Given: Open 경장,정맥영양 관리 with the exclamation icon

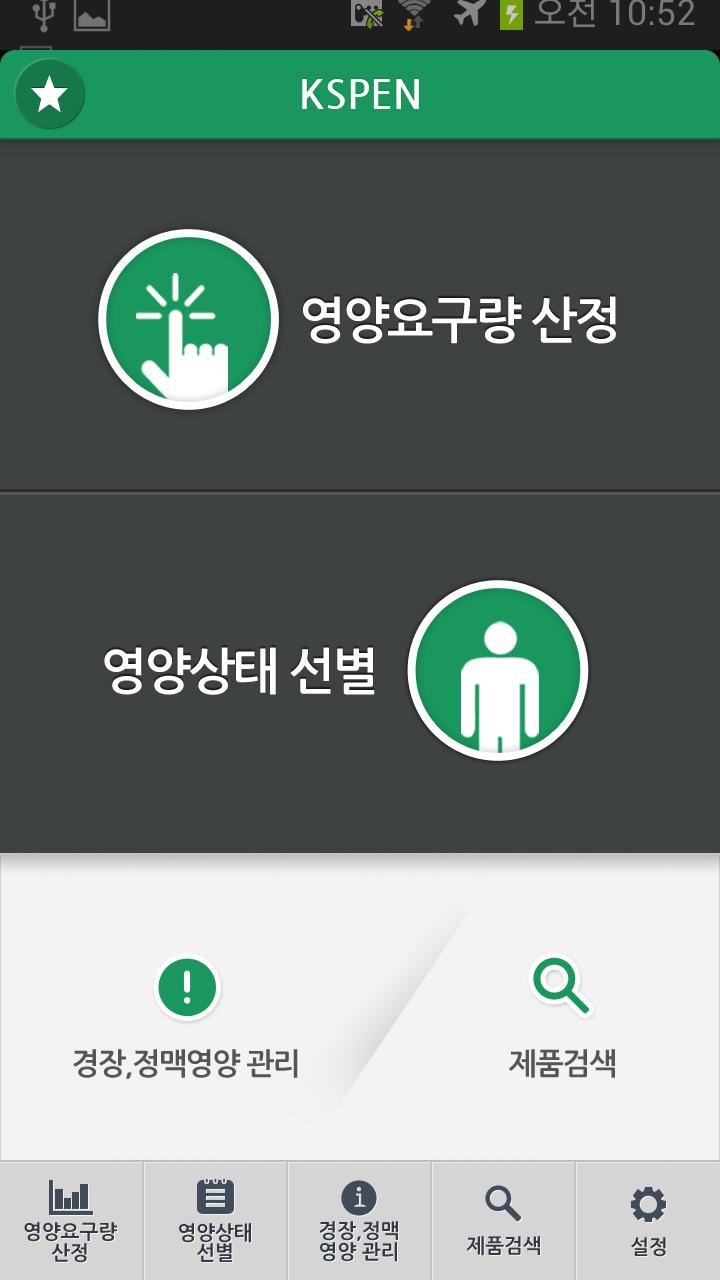Looking at the screenshot, I should click(x=187, y=1015).
